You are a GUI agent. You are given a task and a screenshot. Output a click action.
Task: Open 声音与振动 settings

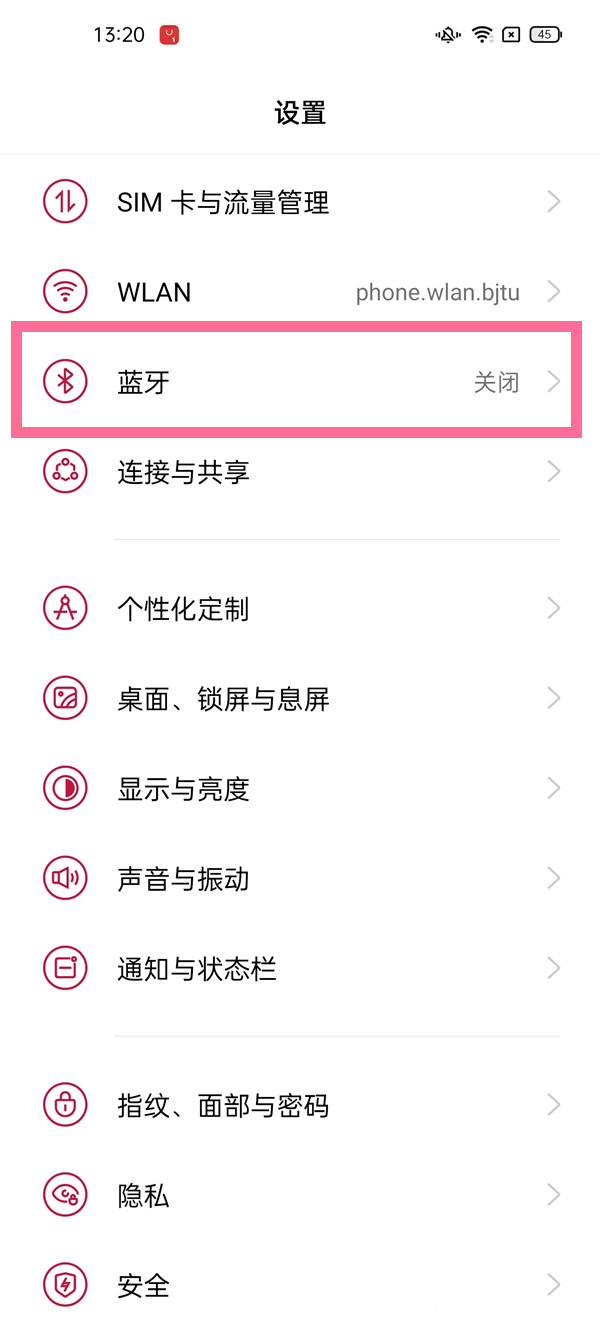300,879
